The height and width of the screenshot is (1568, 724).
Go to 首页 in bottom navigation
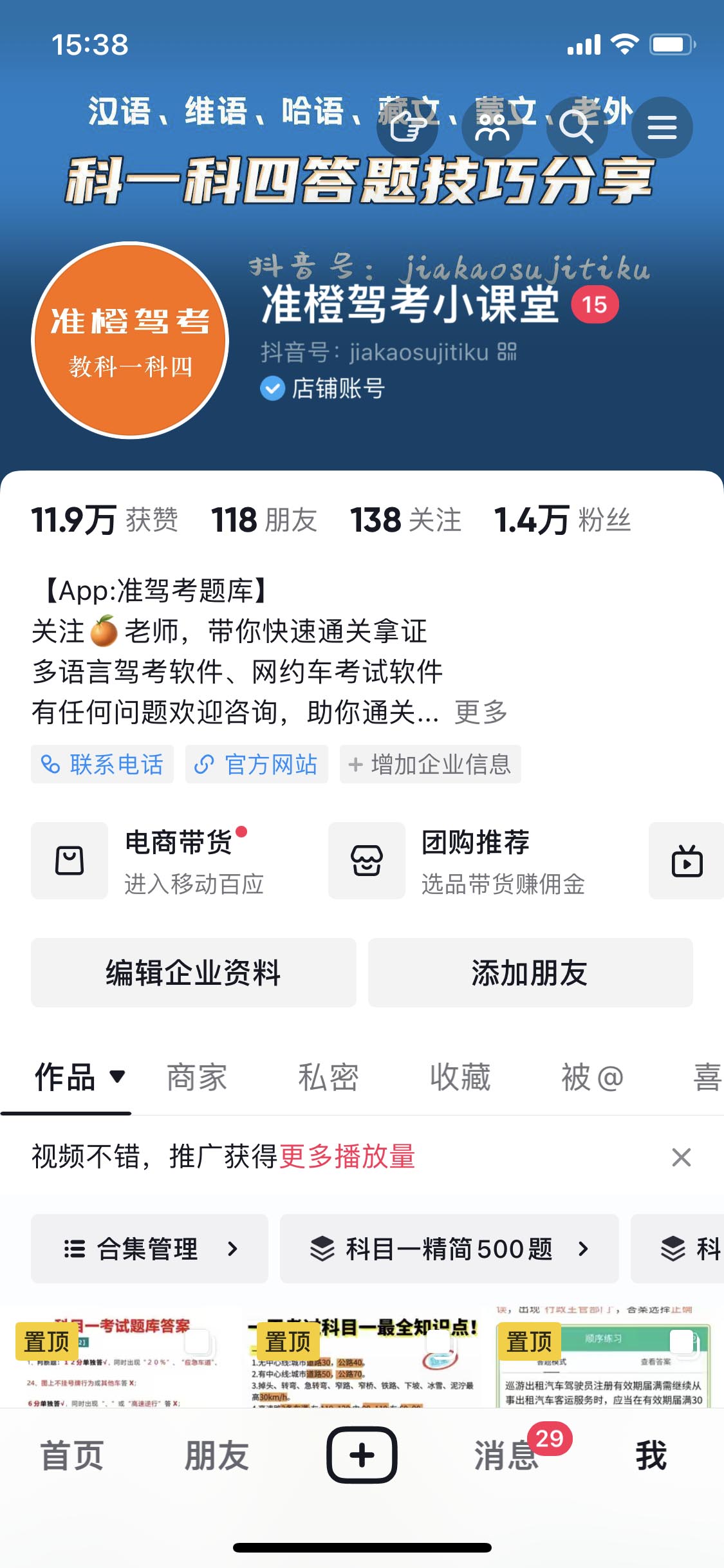(x=72, y=1455)
